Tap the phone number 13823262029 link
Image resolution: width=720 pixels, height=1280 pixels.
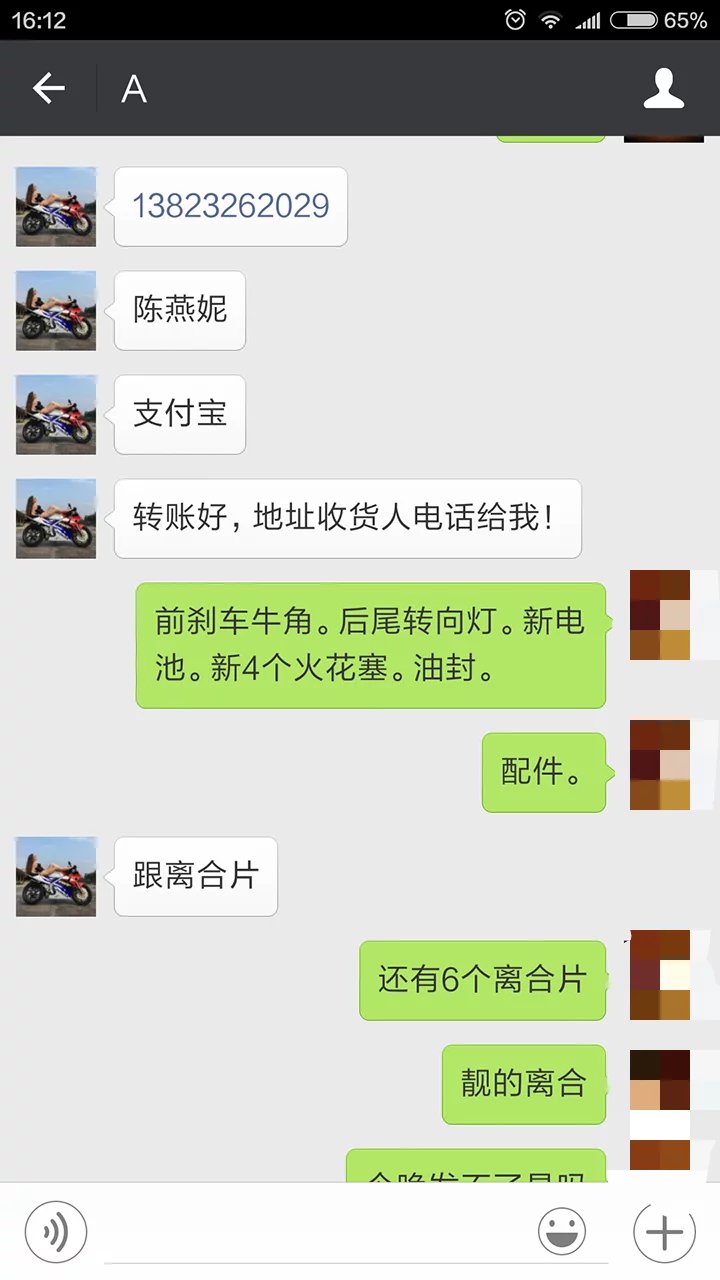pyautogui.click(x=231, y=206)
